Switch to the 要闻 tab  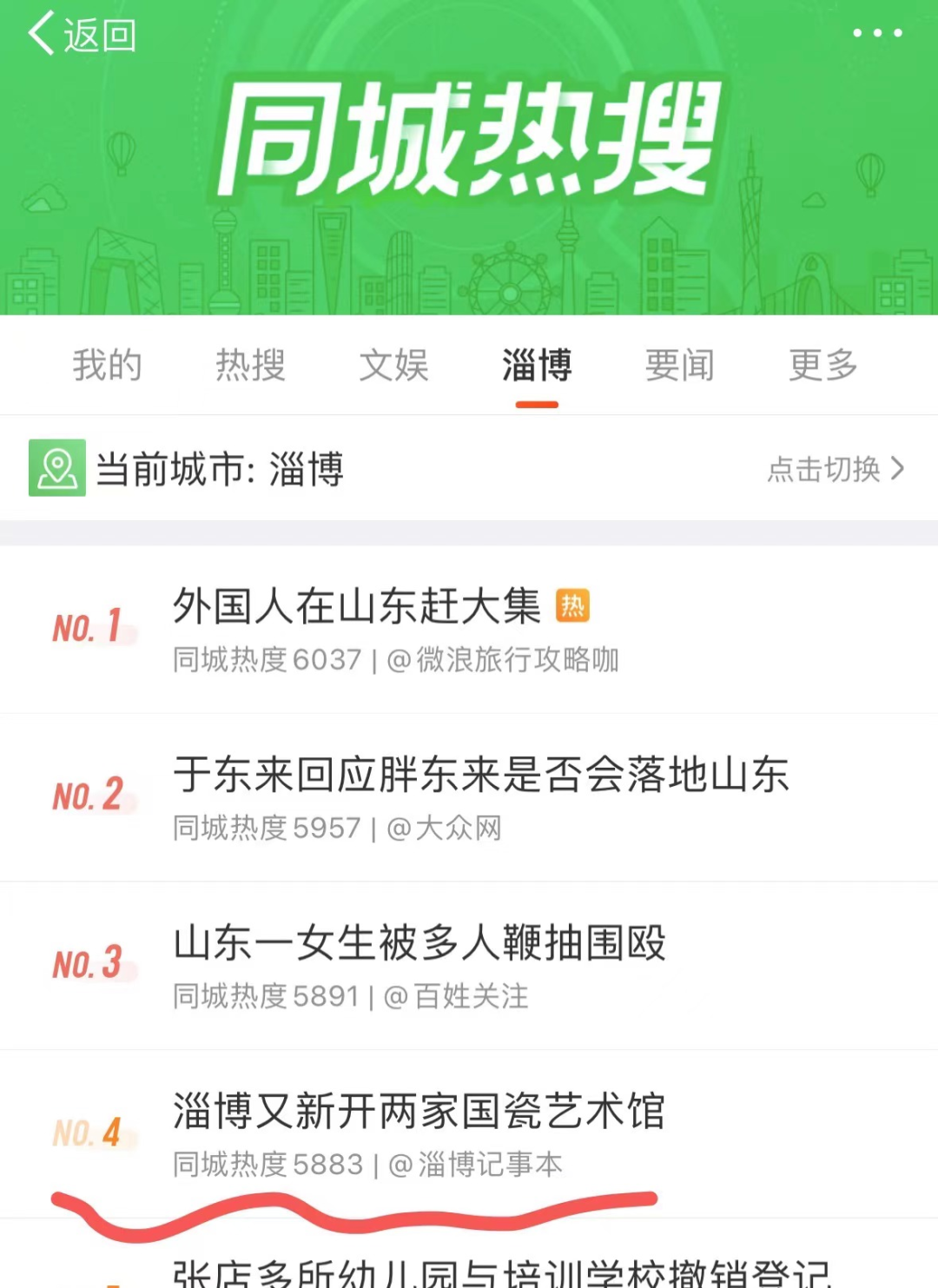(x=680, y=365)
